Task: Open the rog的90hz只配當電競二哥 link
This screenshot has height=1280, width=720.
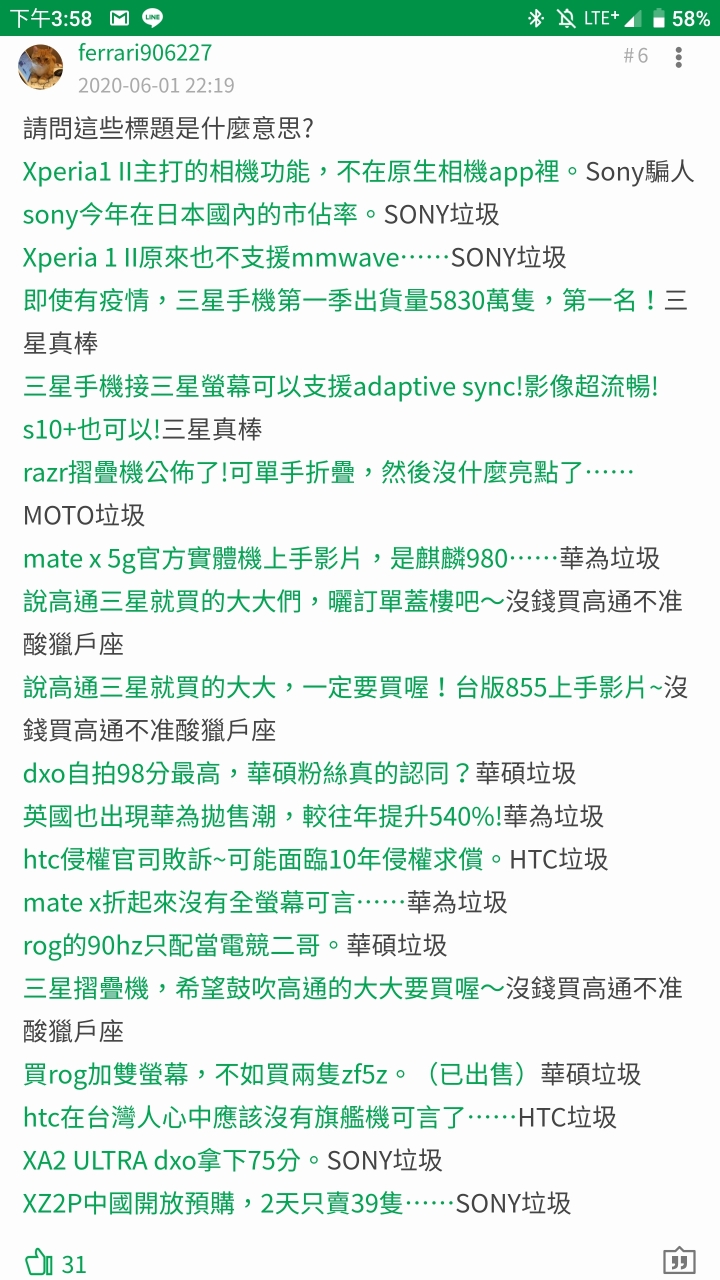Action: coord(185,946)
